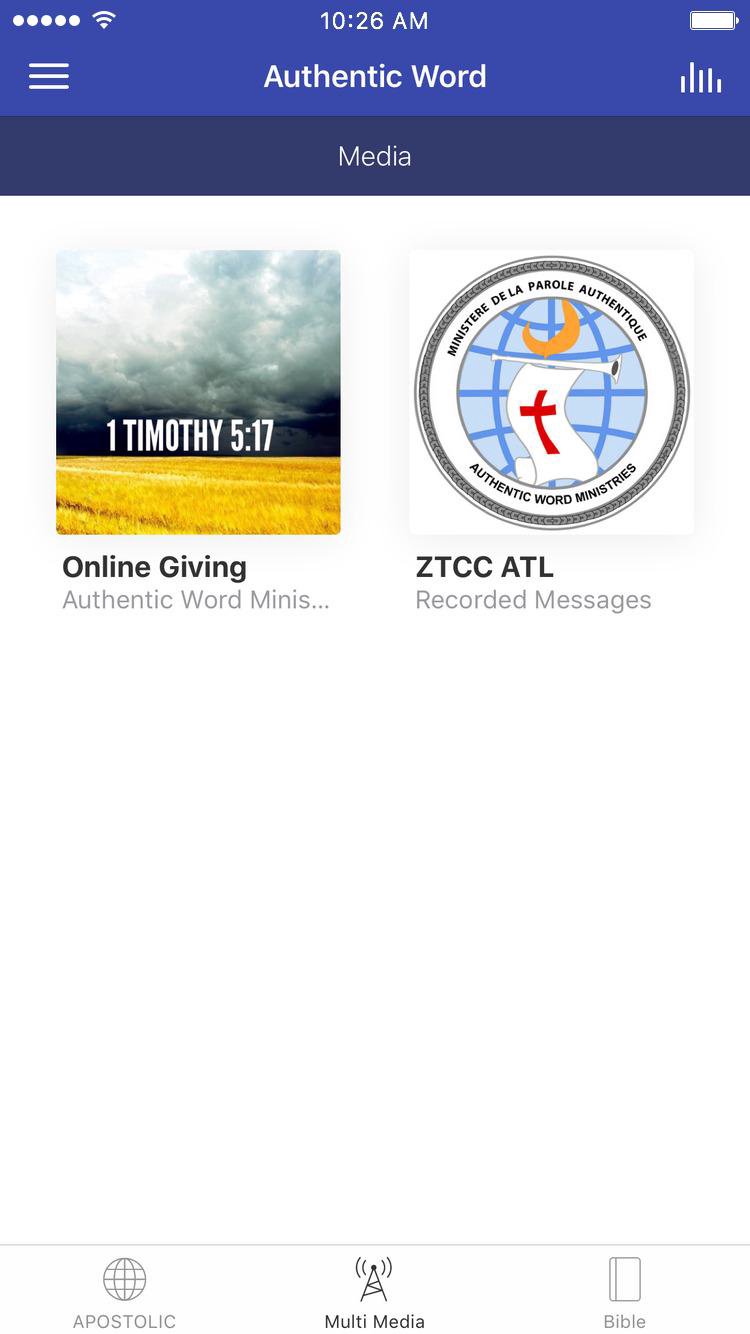Switch to the APOSTOLIC tab

point(124,1290)
